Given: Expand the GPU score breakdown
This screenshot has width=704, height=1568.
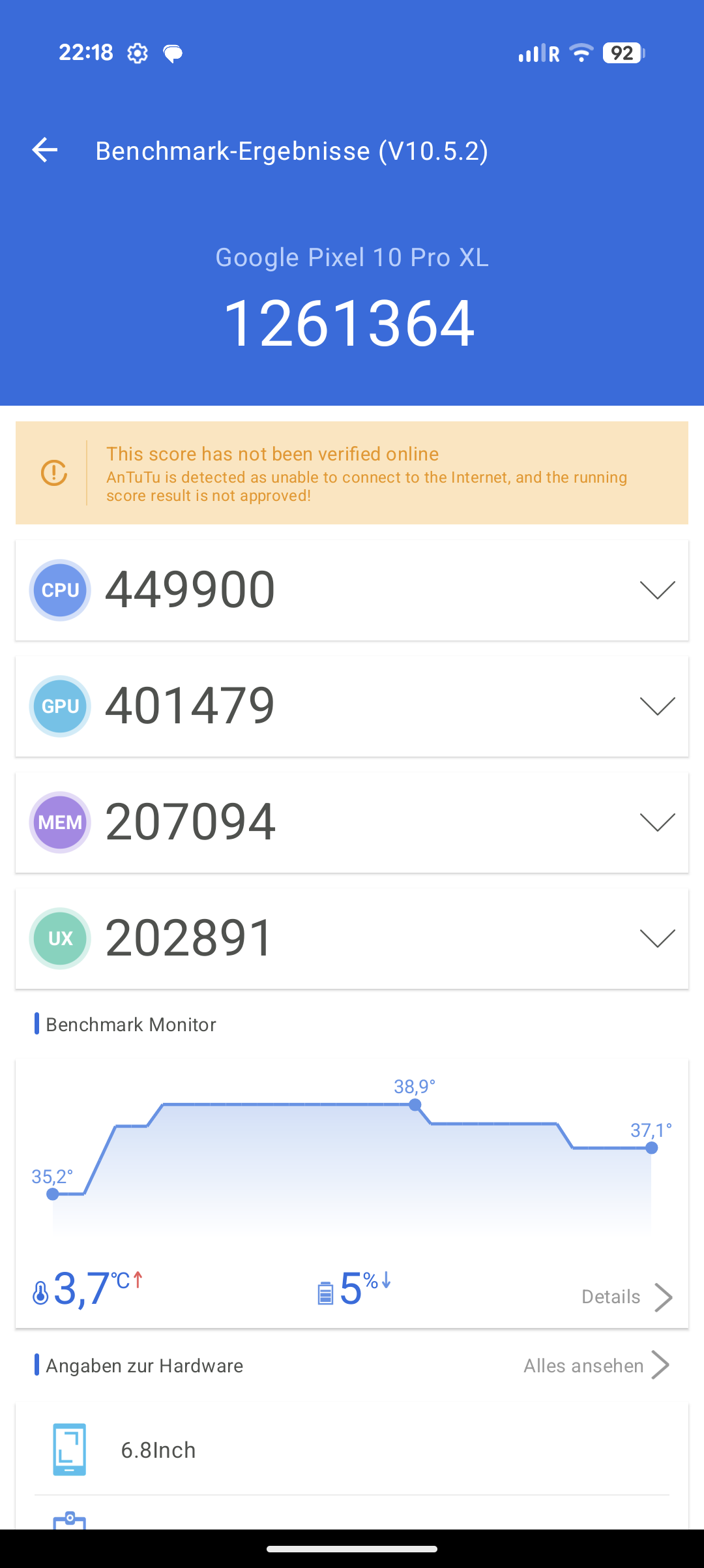Looking at the screenshot, I should (x=657, y=706).
